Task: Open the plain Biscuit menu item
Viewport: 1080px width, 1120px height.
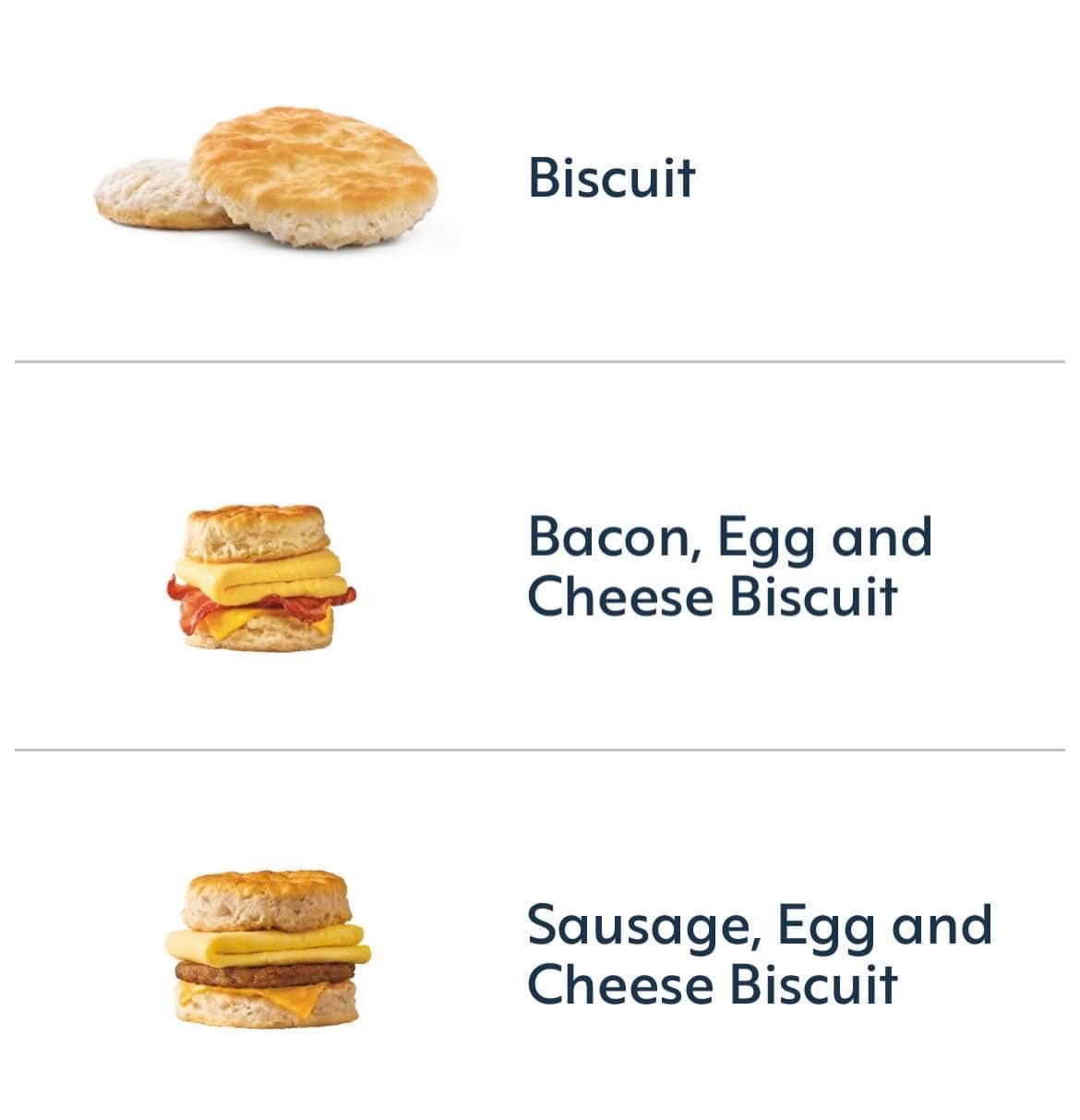Action: (609, 178)
